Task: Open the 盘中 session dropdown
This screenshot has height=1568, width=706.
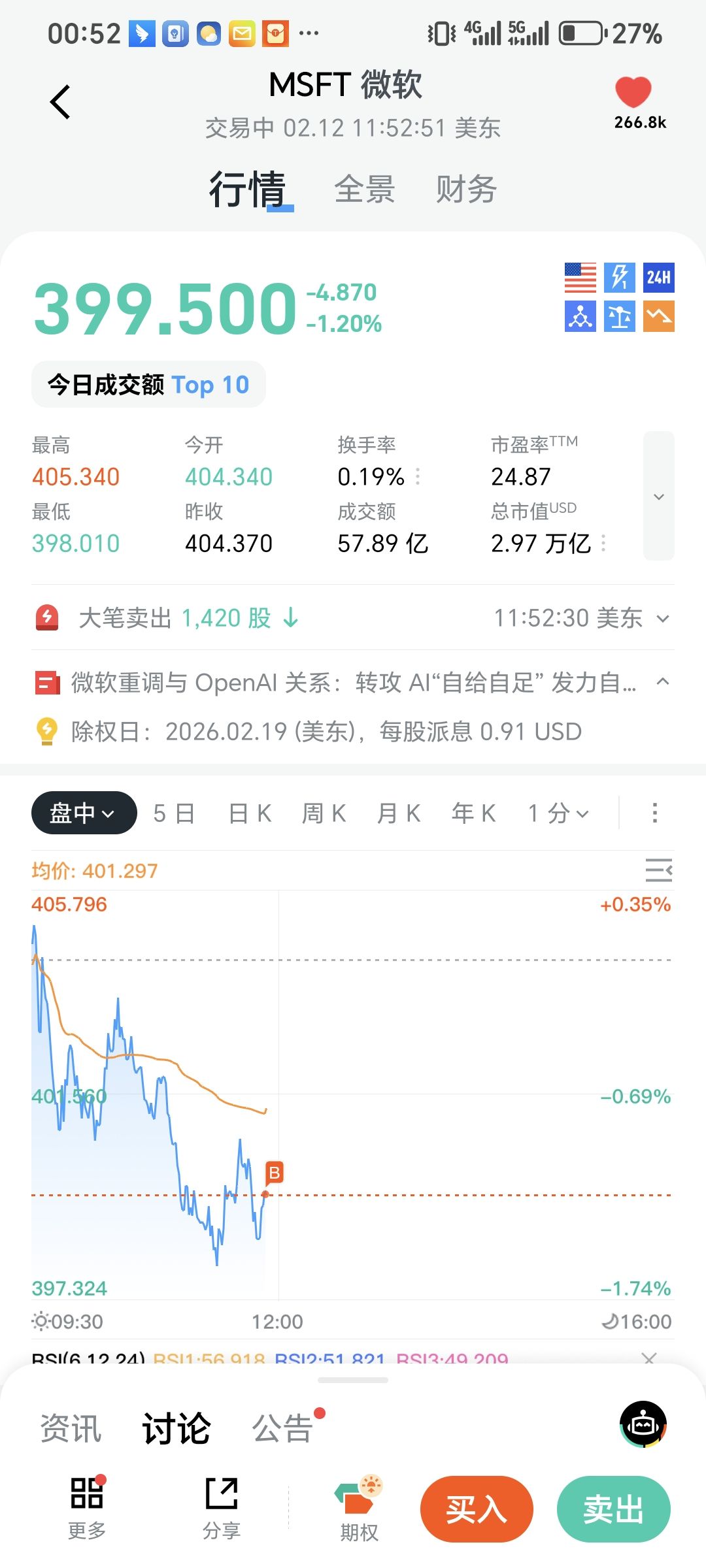Action: click(84, 813)
